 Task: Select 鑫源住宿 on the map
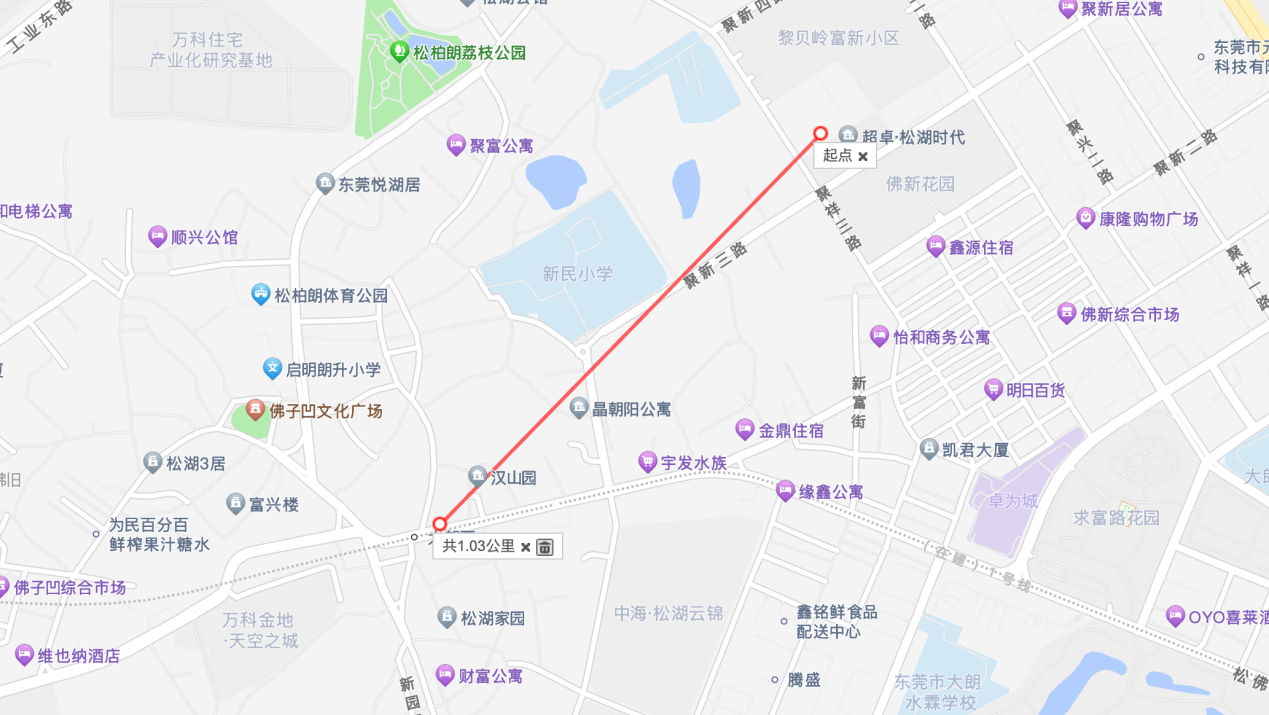coord(935,246)
